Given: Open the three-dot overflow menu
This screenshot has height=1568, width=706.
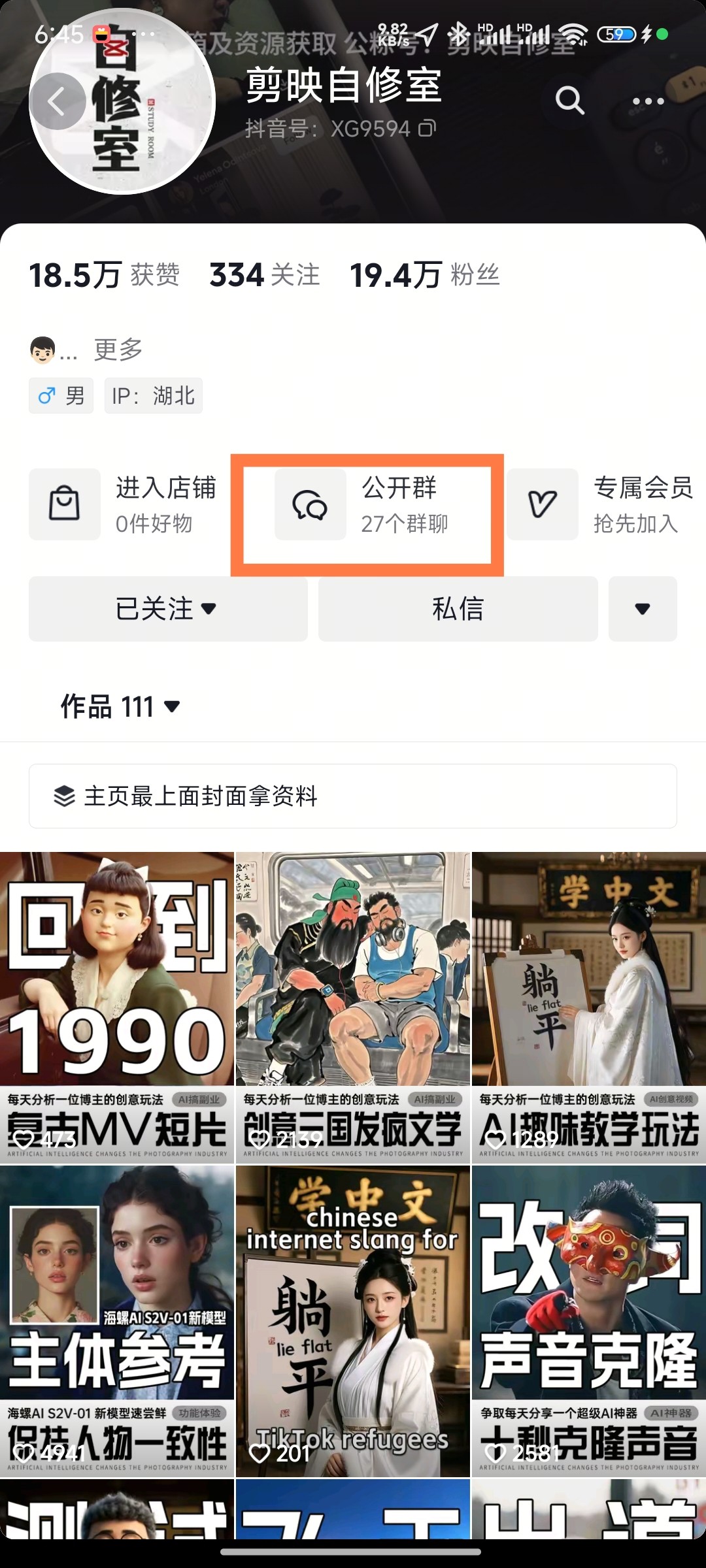Looking at the screenshot, I should [x=648, y=101].
